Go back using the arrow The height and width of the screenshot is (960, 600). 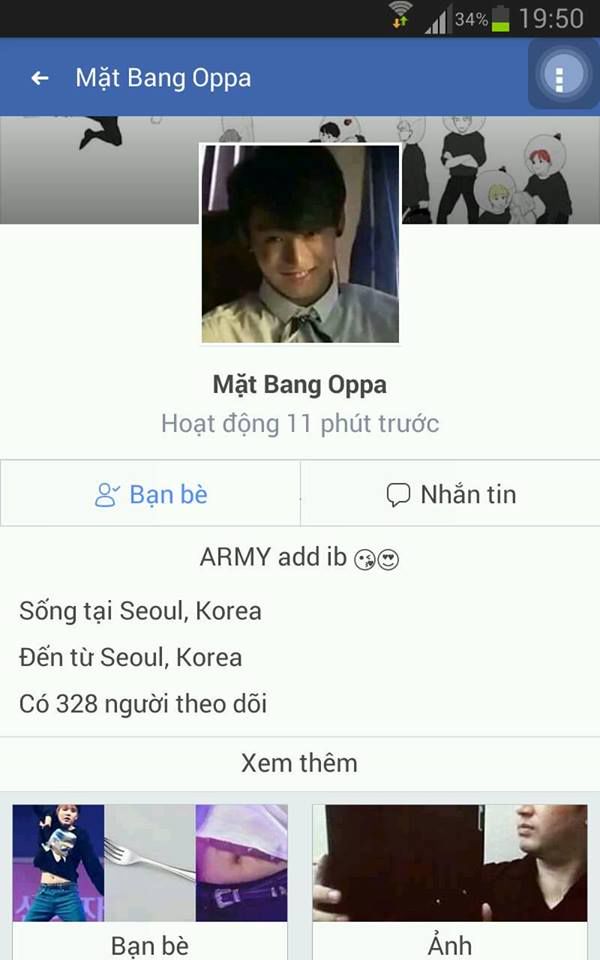pyautogui.click(x=40, y=78)
